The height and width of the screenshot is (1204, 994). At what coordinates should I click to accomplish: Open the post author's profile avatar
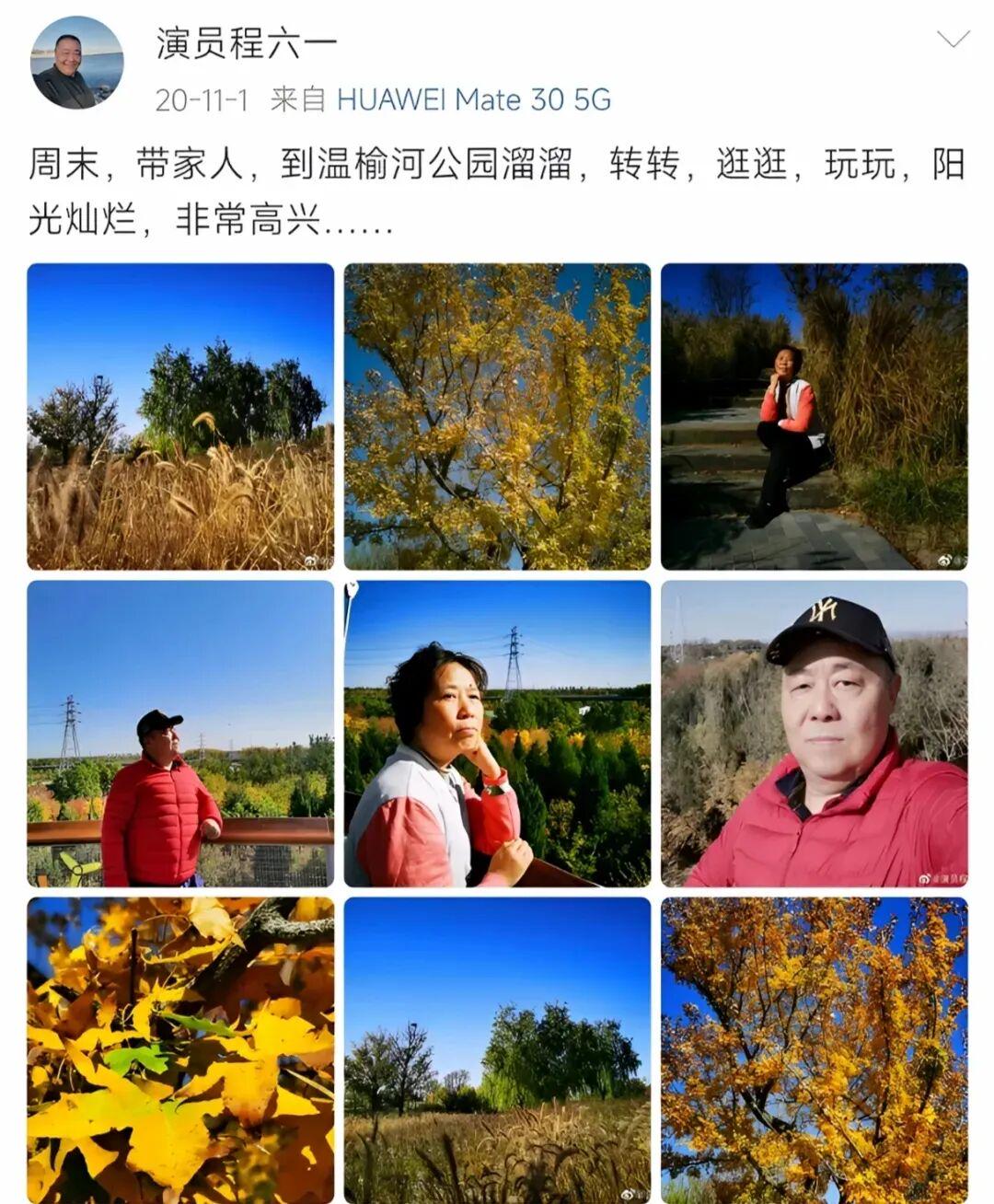tap(77, 63)
